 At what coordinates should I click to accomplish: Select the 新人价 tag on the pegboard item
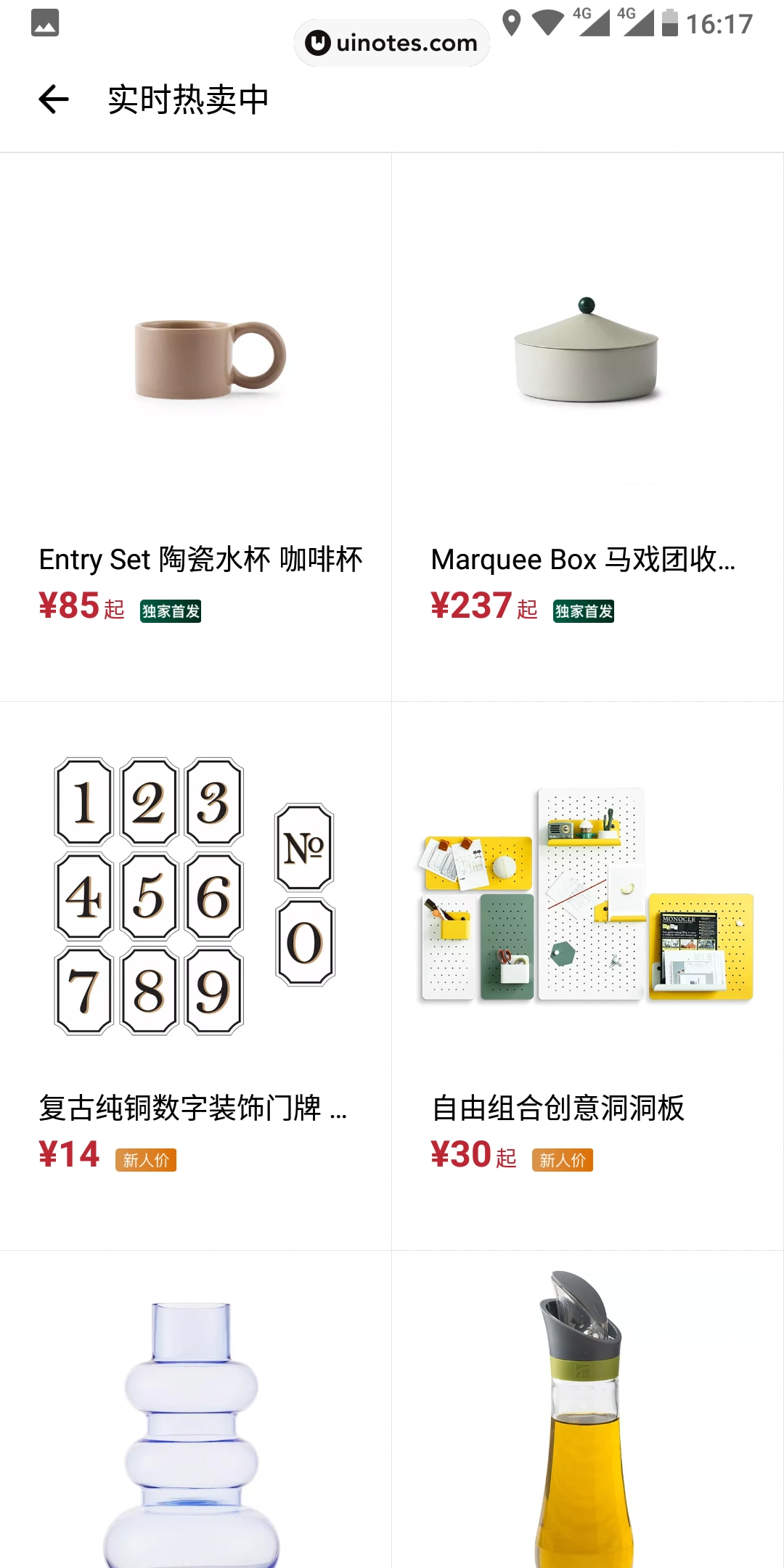pyautogui.click(x=563, y=1159)
